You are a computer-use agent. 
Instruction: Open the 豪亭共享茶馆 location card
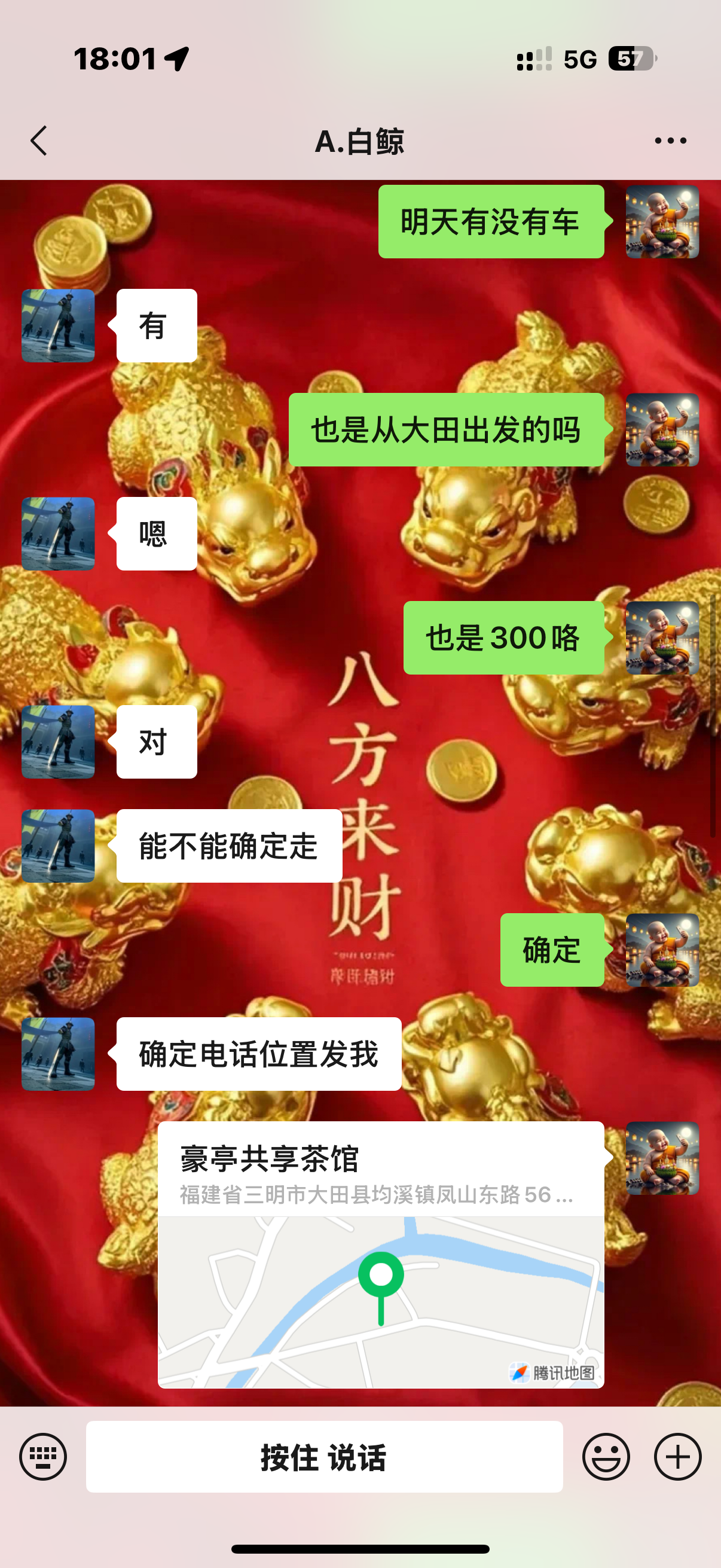(380, 1254)
